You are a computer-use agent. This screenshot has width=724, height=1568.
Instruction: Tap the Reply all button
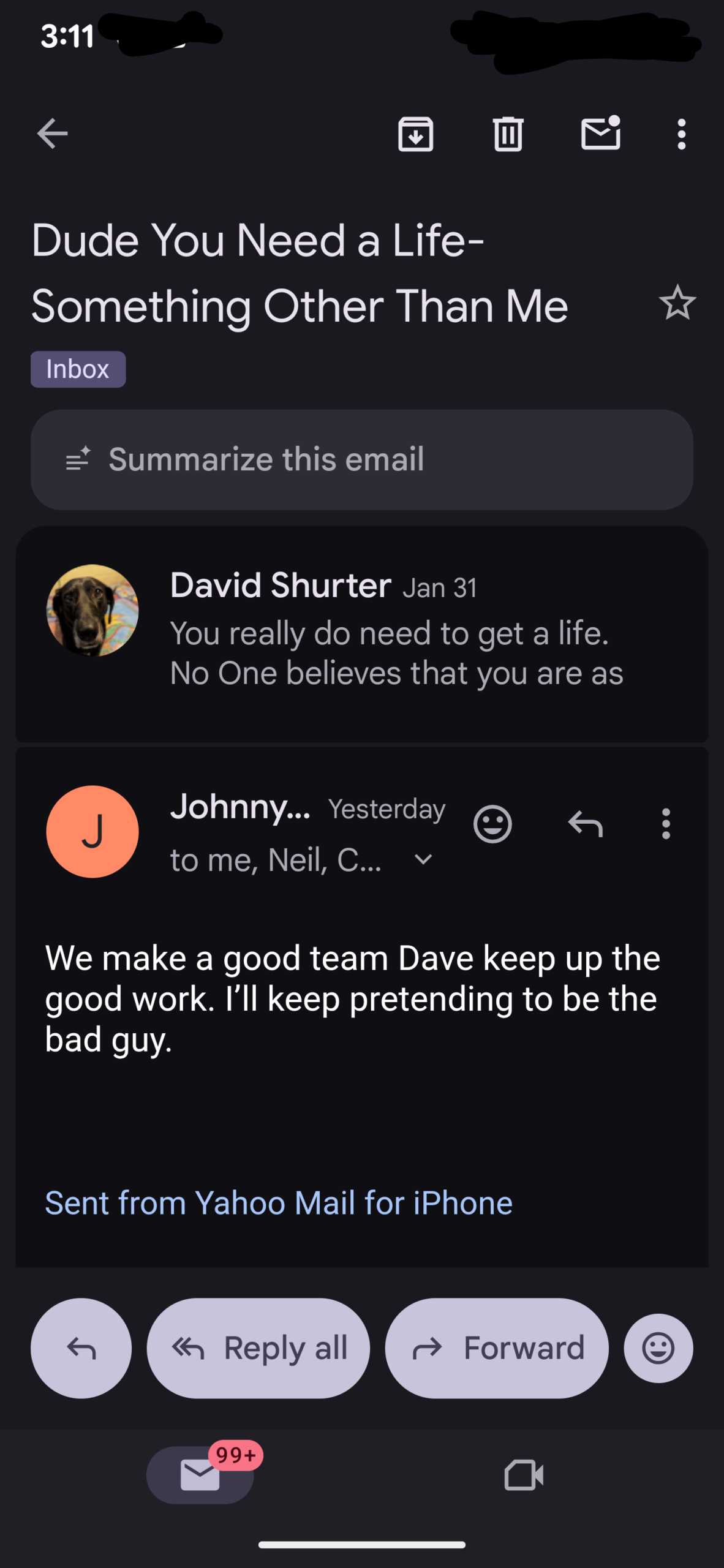click(x=258, y=1348)
